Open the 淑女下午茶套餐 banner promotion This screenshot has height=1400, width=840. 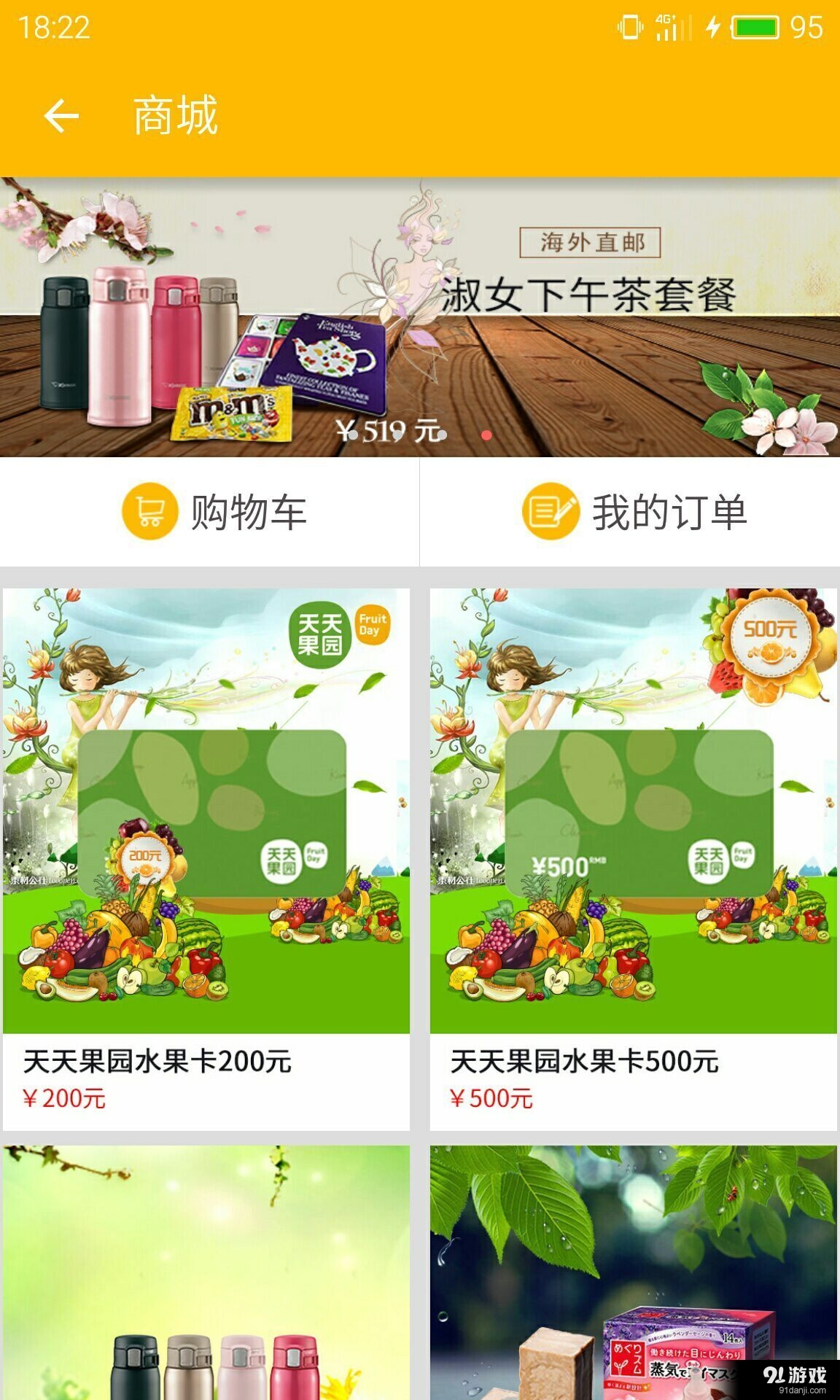tap(420, 314)
